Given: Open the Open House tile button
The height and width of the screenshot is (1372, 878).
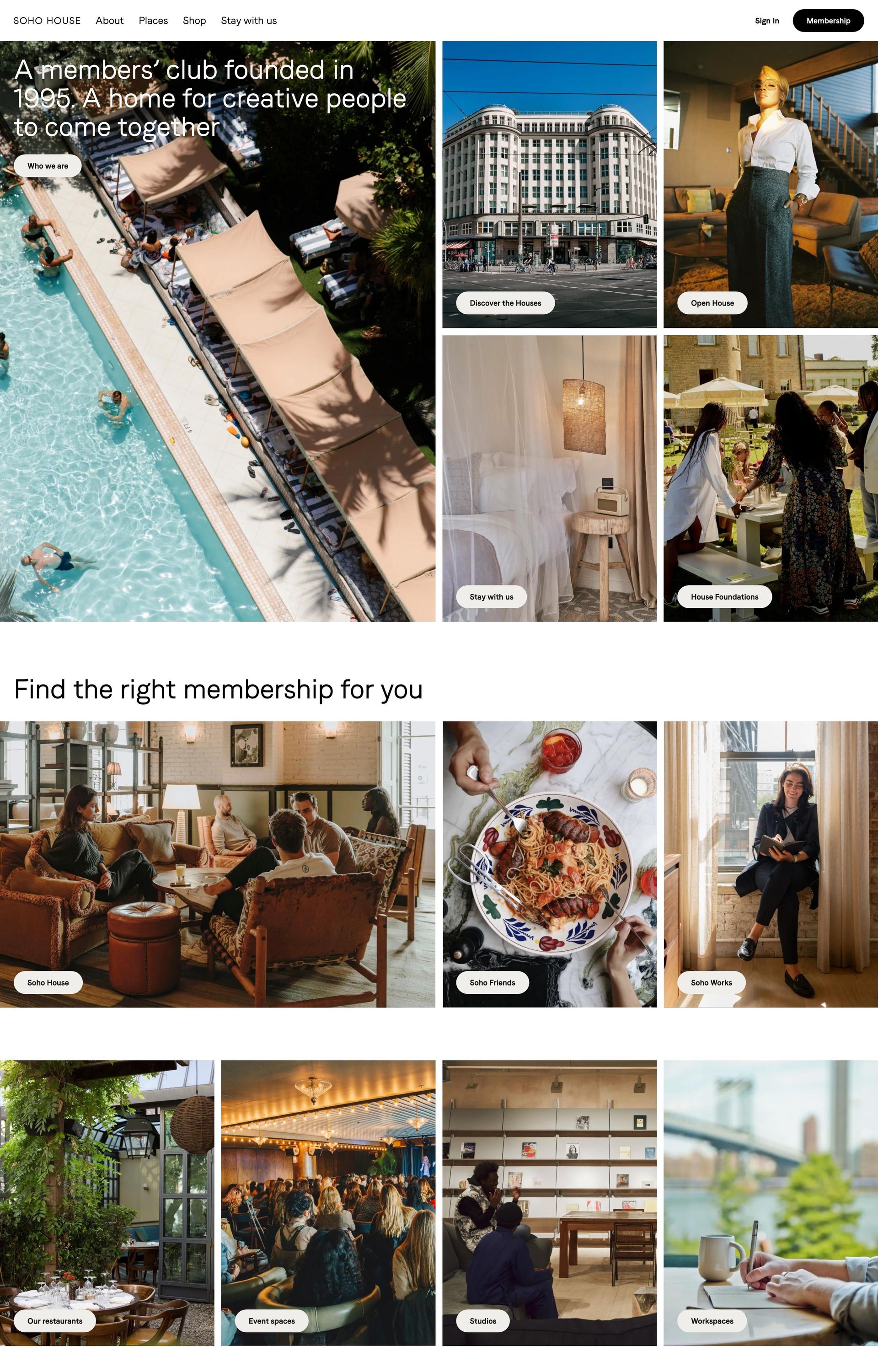Looking at the screenshot, I should [x=712, y=303].
